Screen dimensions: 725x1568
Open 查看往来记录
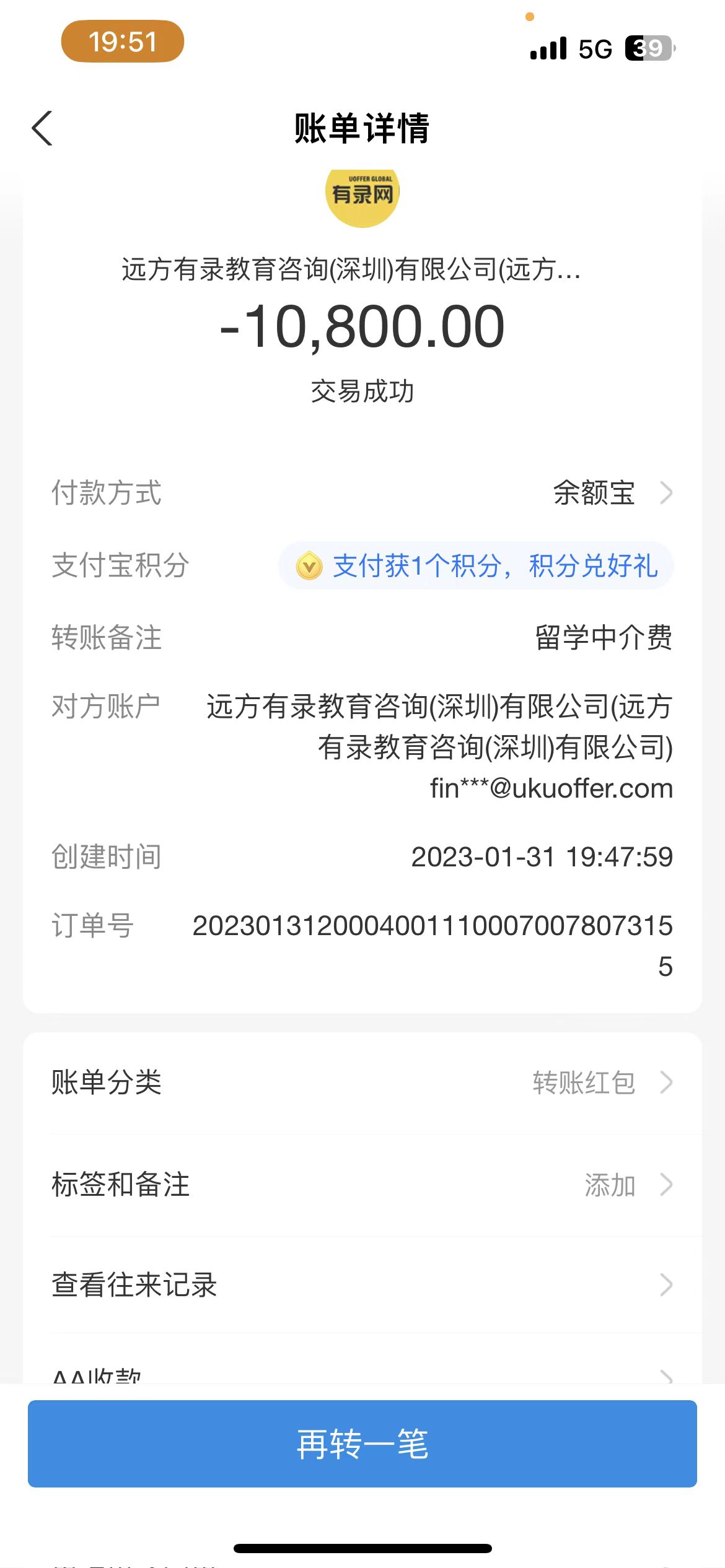coord(362,1285)
